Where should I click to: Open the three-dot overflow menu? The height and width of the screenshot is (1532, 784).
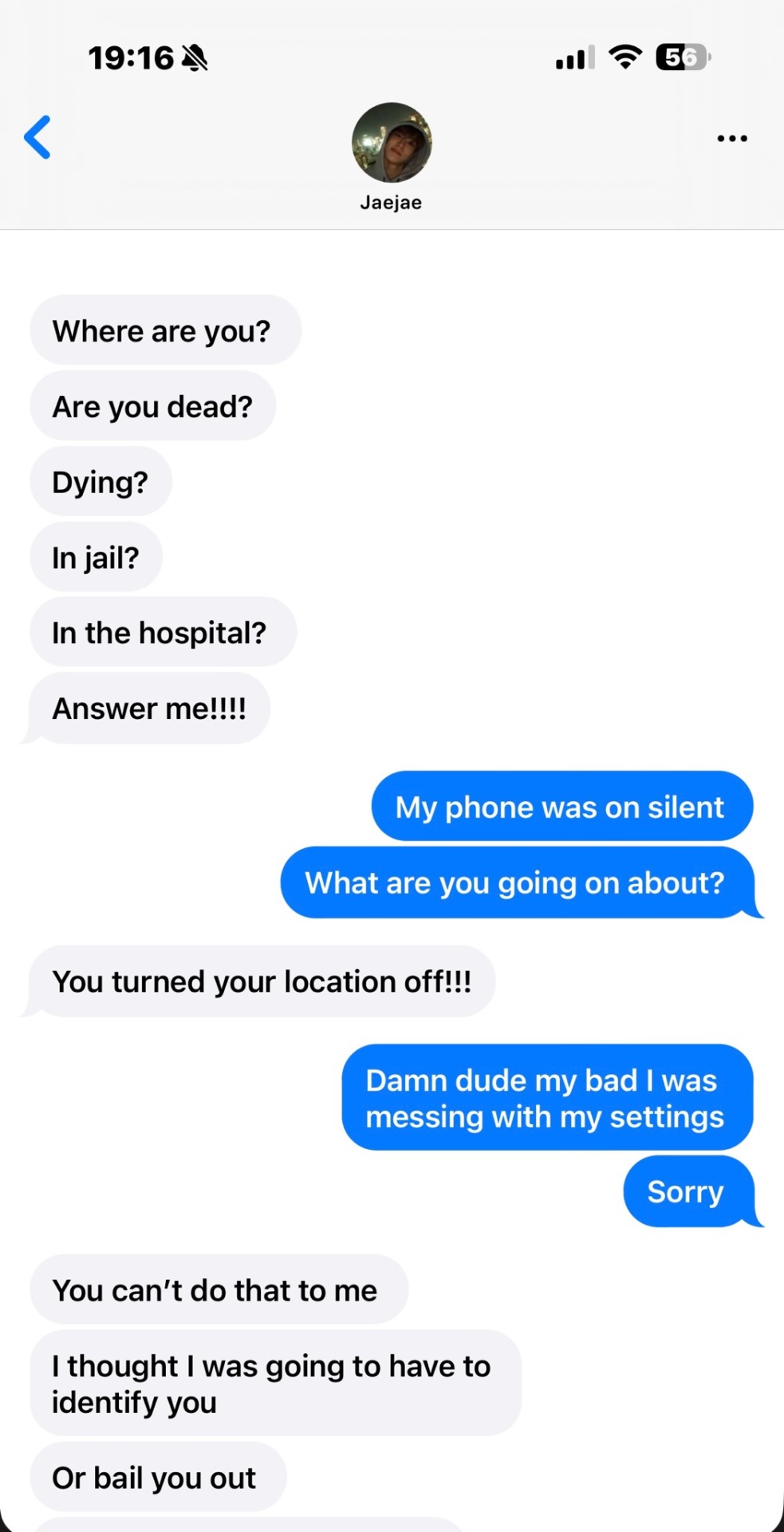(x=731, y=139)
